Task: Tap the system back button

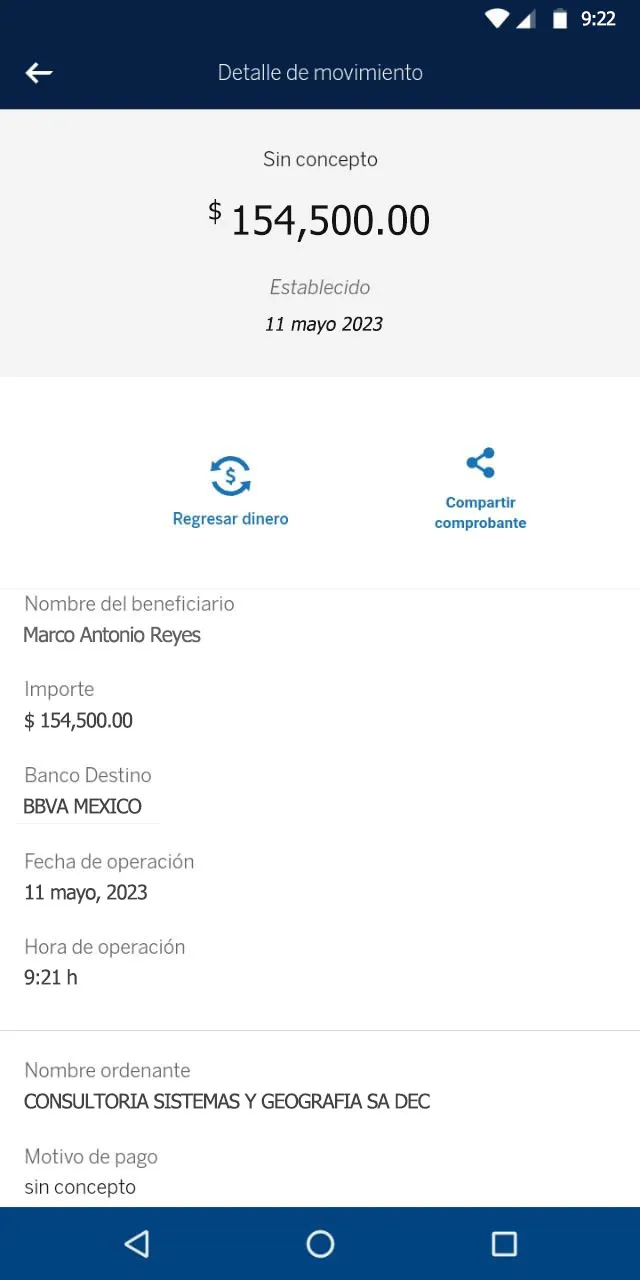Action: (x=137, y=1243)
